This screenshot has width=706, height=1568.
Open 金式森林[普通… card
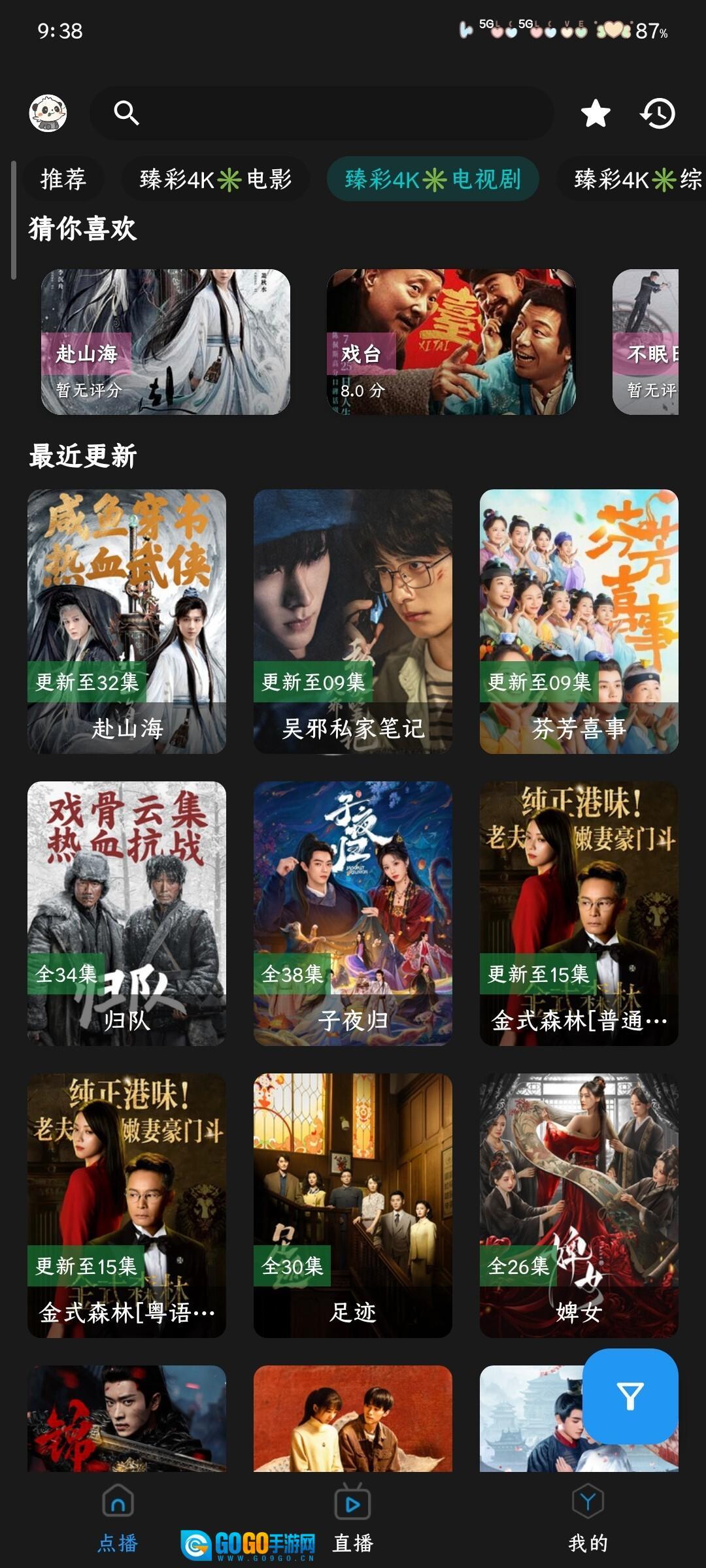pos(579,913)
